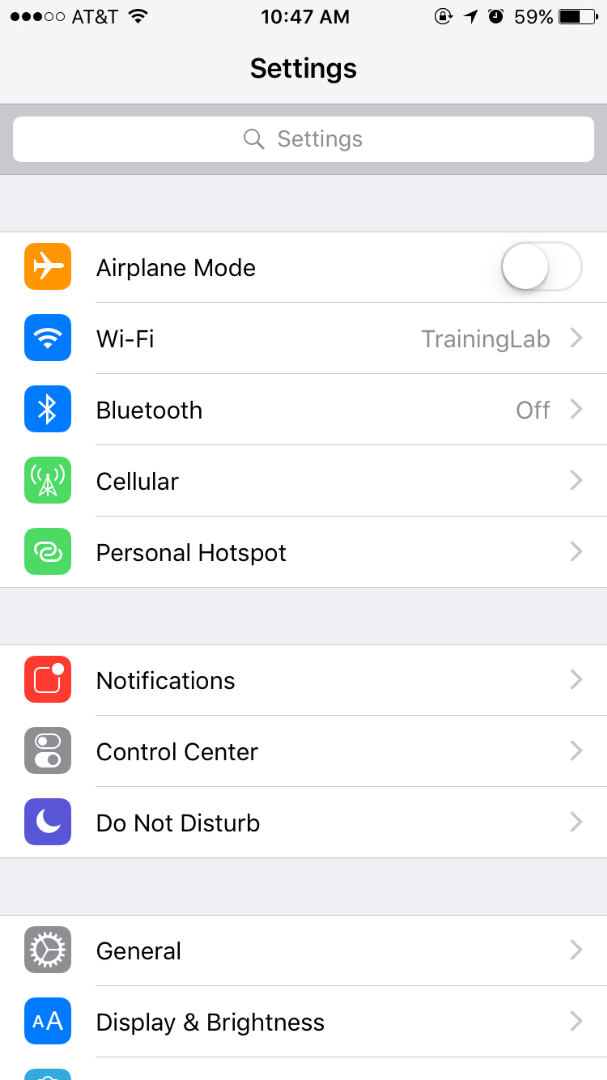Screen dimensions: 607x1080
Task: Open Notifications settings
Action: (x=303, y=680)
